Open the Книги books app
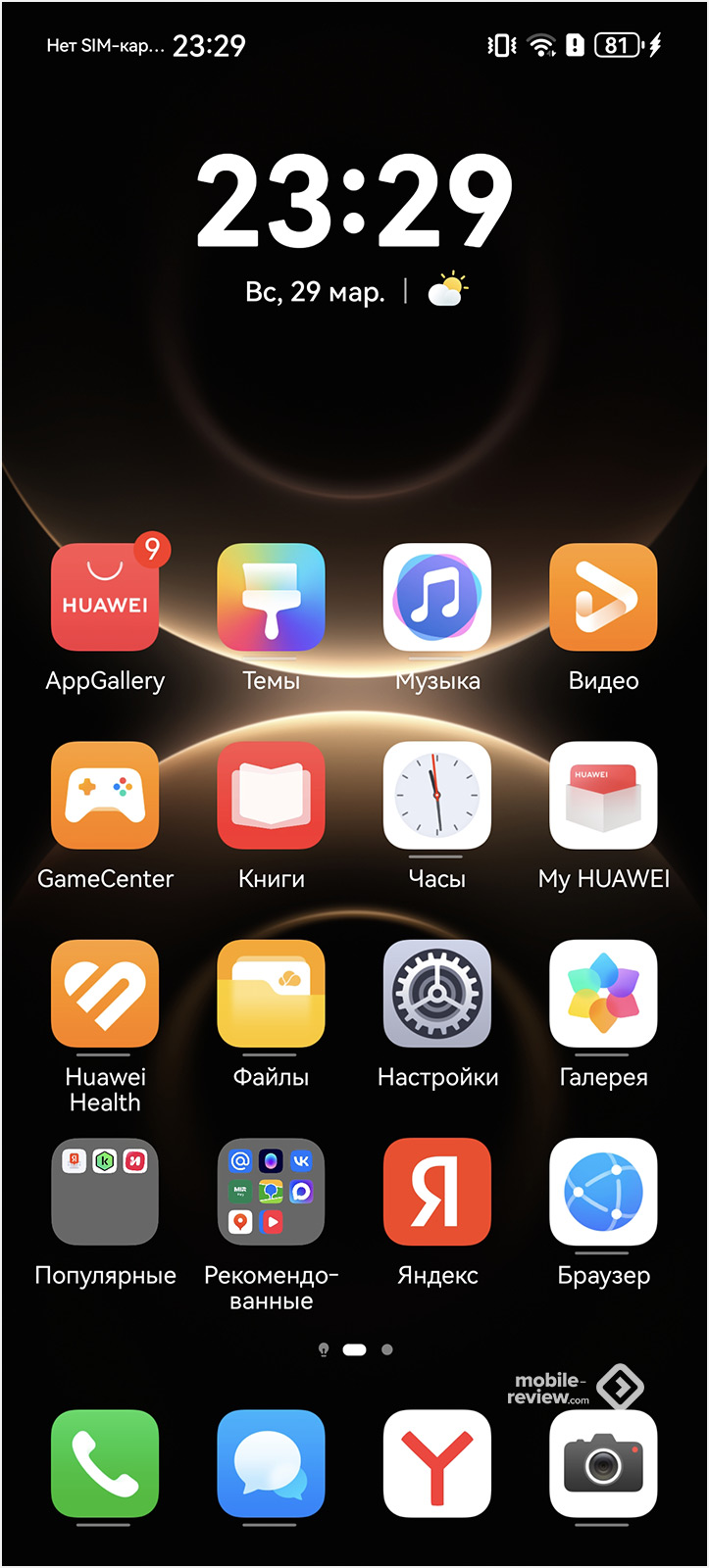The width and height of the screenshot is (709, 1568). click(271, 796)
